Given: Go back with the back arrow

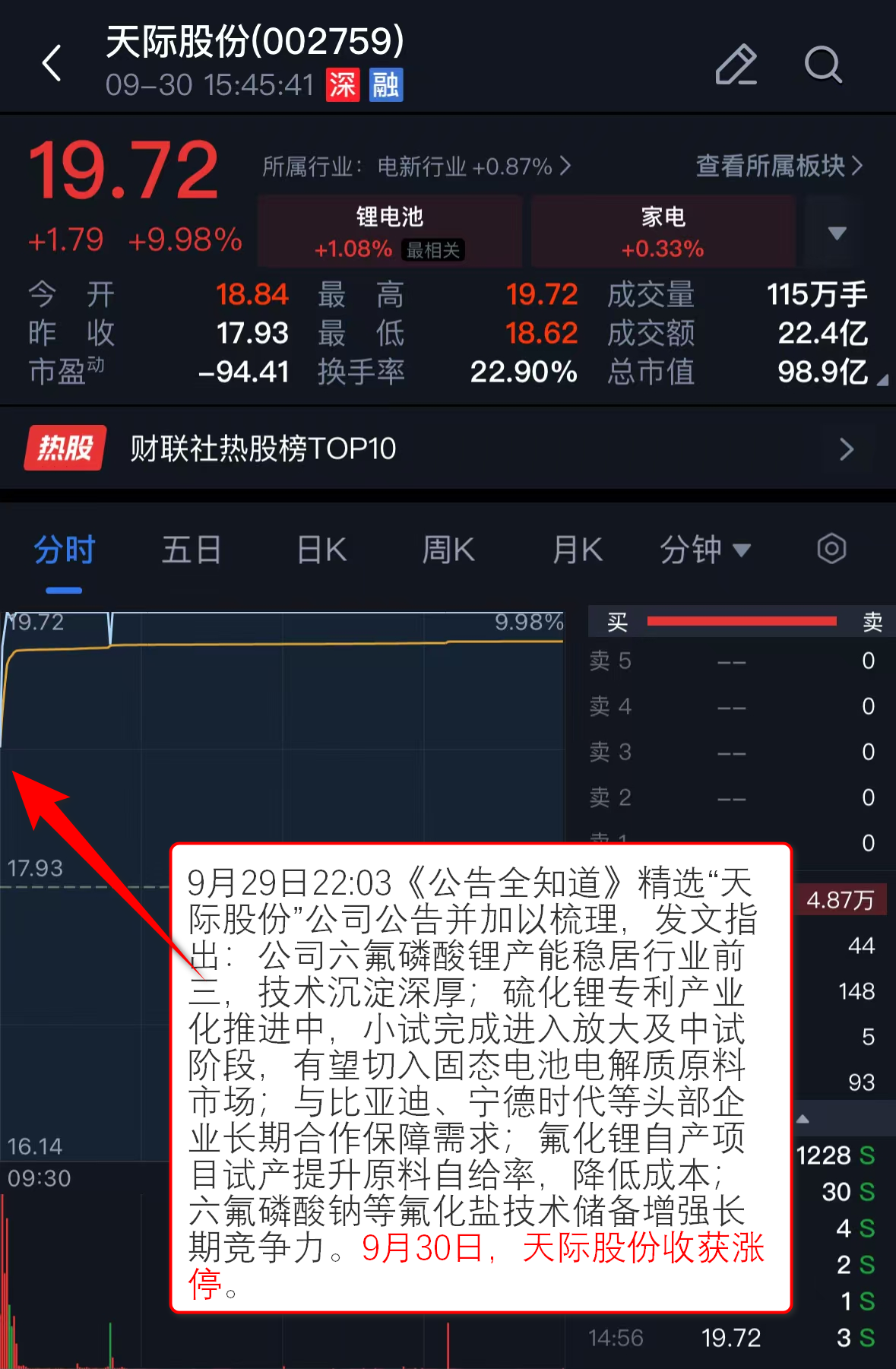Looking at the screenshot, I should tap(52, 63).
